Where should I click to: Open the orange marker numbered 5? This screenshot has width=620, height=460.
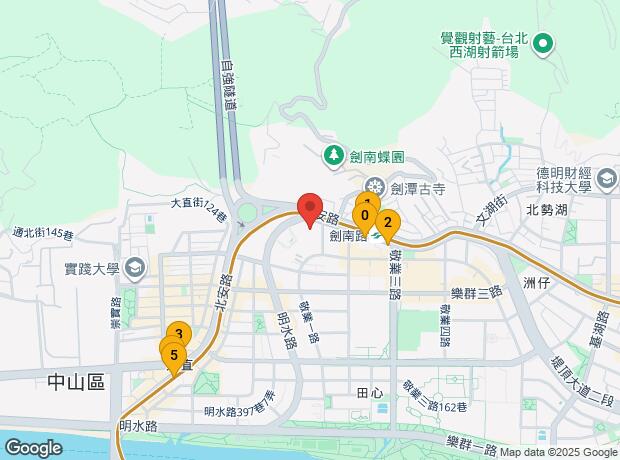(x=174, y=354)
